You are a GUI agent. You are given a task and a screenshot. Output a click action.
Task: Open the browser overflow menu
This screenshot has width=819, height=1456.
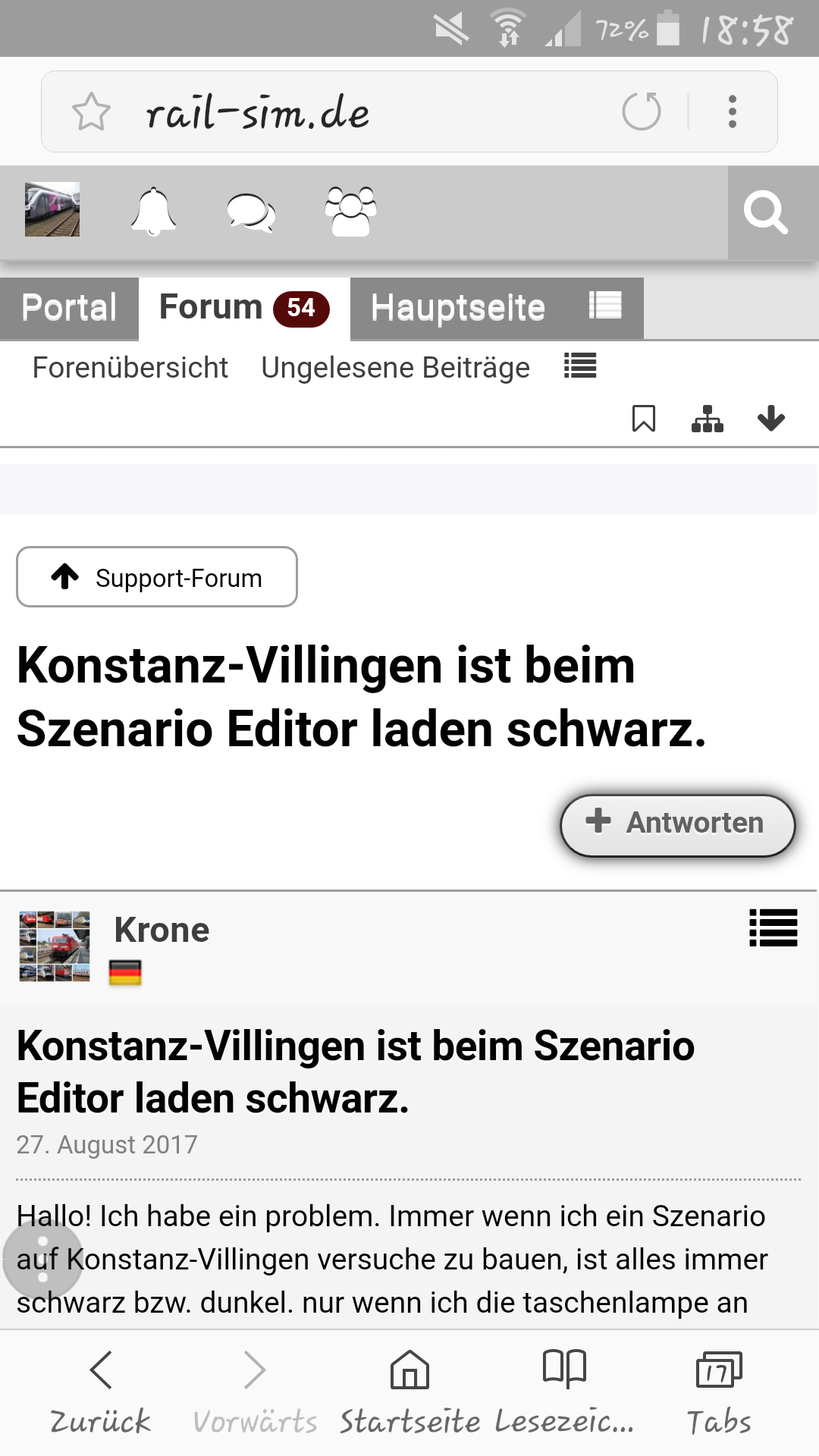(732, 111)
